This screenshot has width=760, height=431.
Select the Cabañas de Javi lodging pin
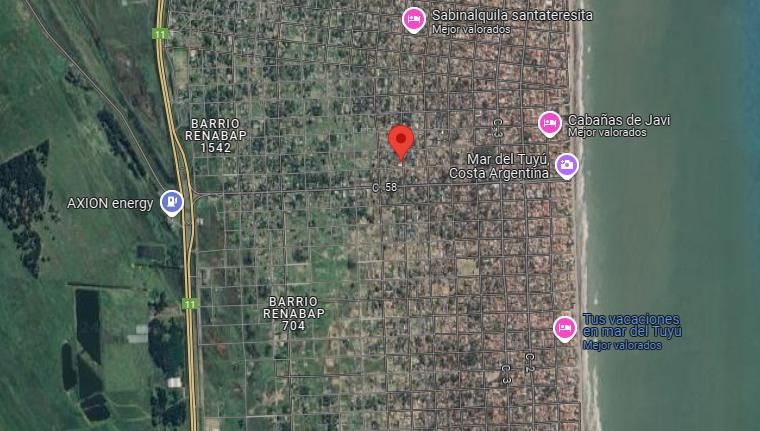click(548, 122)
